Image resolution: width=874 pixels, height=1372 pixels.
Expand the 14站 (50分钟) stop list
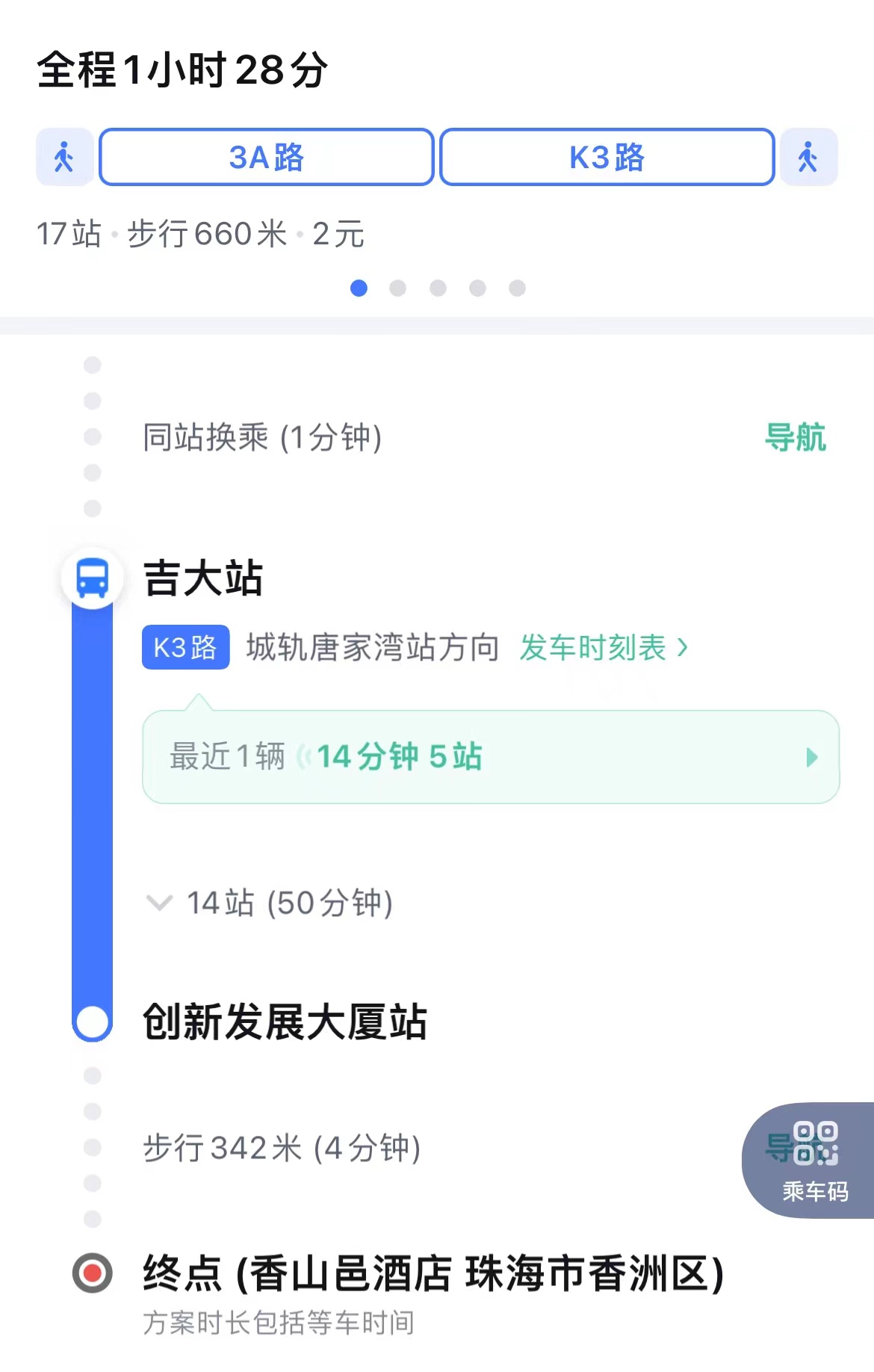click(269, 903)
